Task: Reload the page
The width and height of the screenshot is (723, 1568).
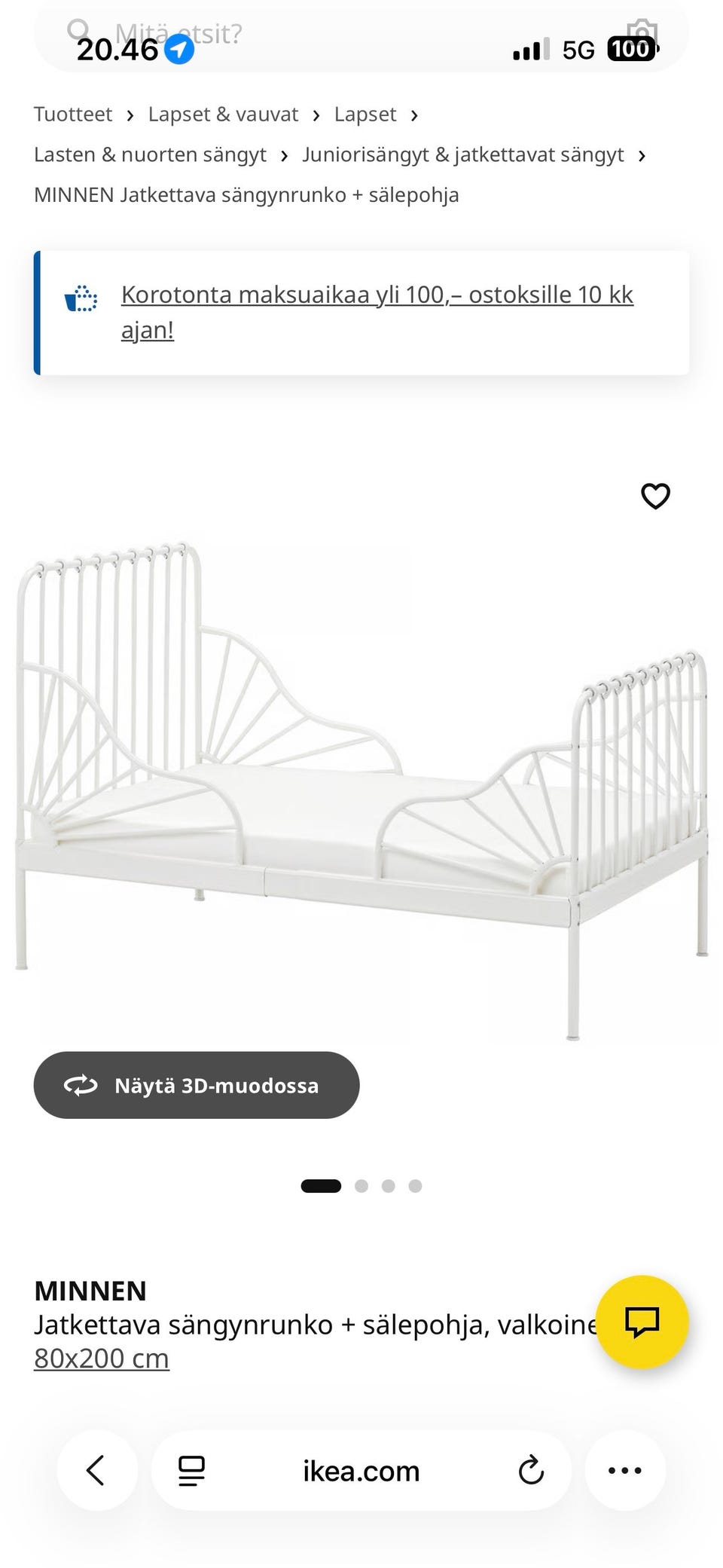Action: tap(531, 1470)
